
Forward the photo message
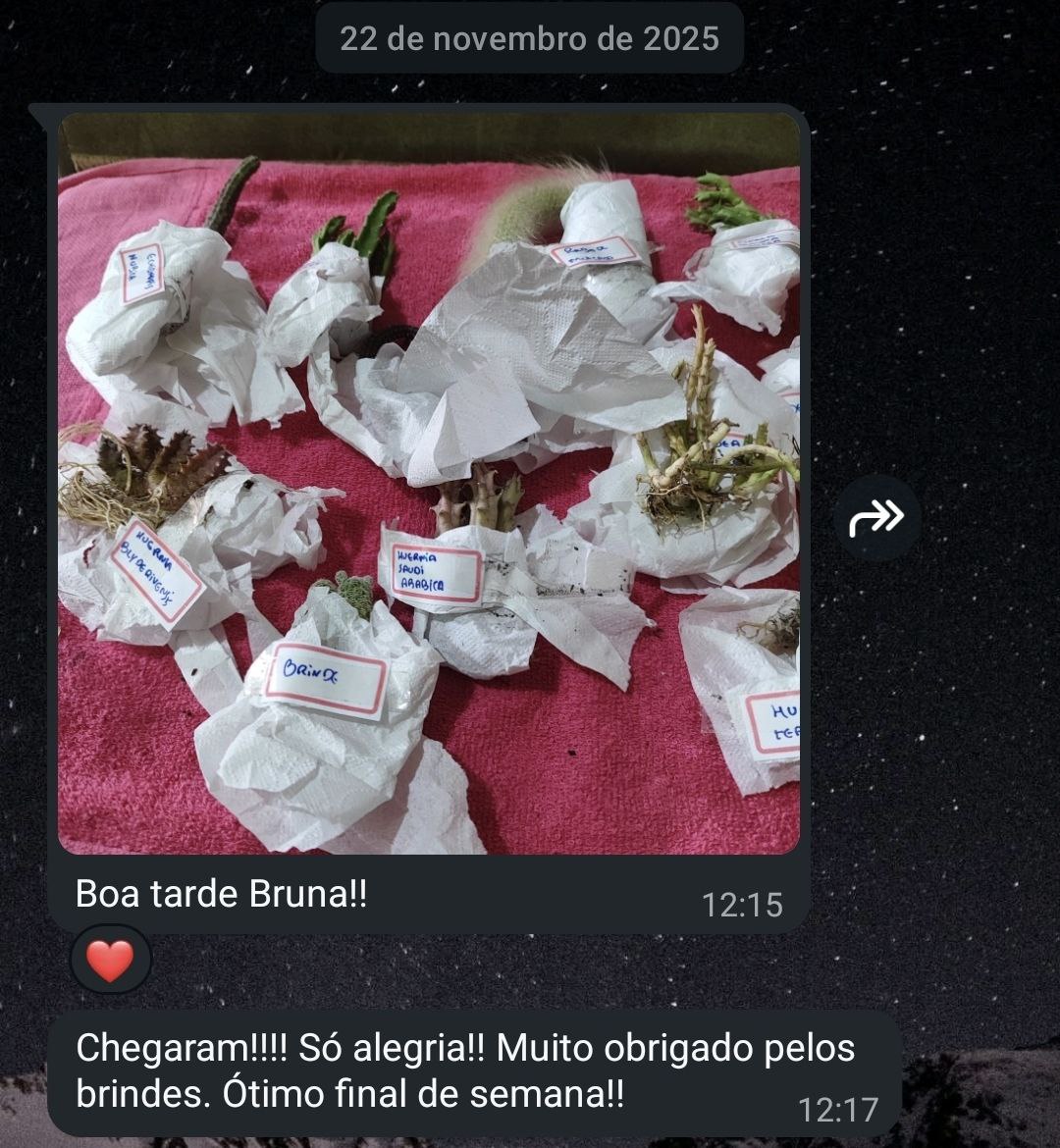click(876, 518)
